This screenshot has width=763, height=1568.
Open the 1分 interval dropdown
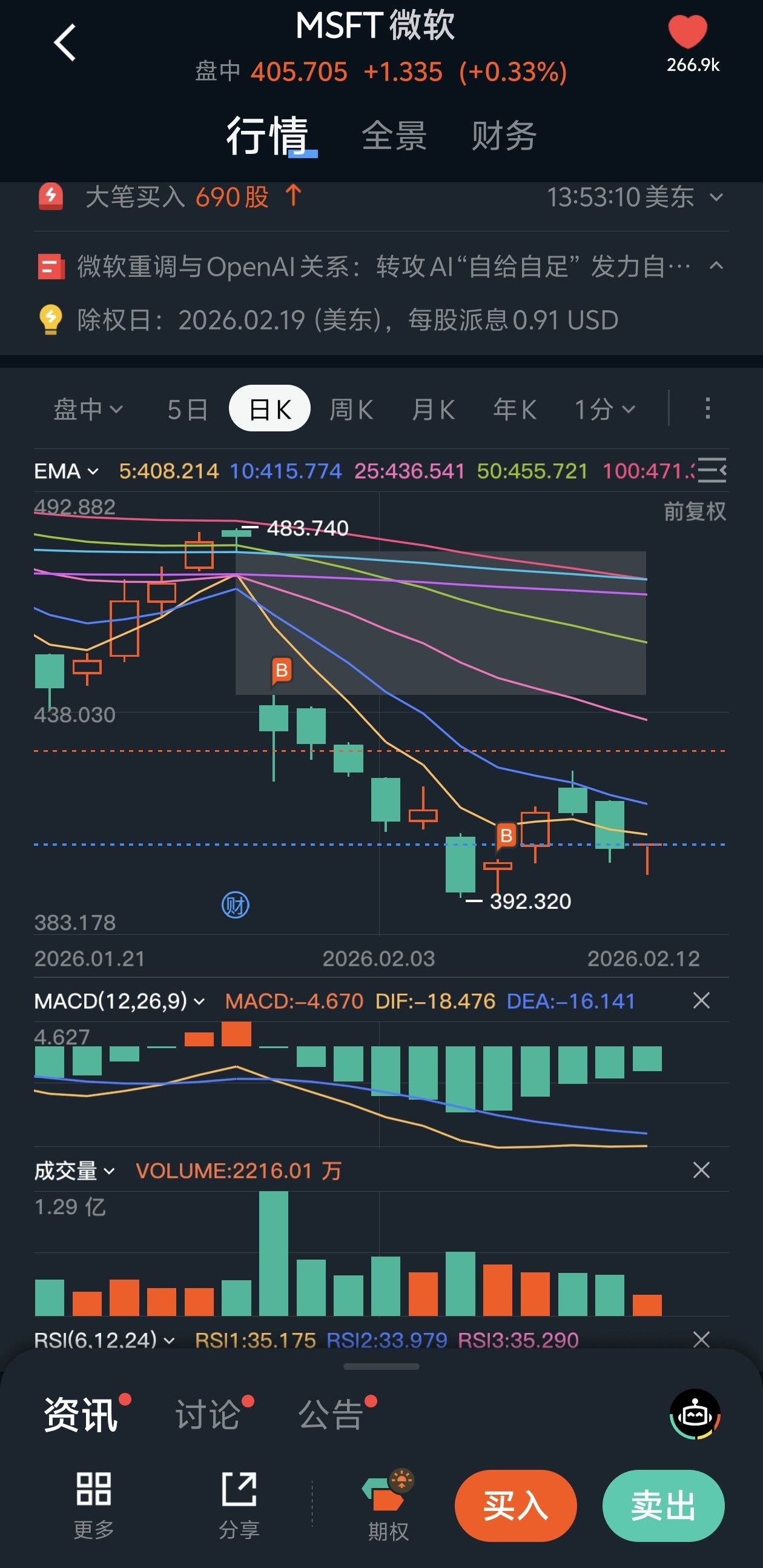coord(604,409)
